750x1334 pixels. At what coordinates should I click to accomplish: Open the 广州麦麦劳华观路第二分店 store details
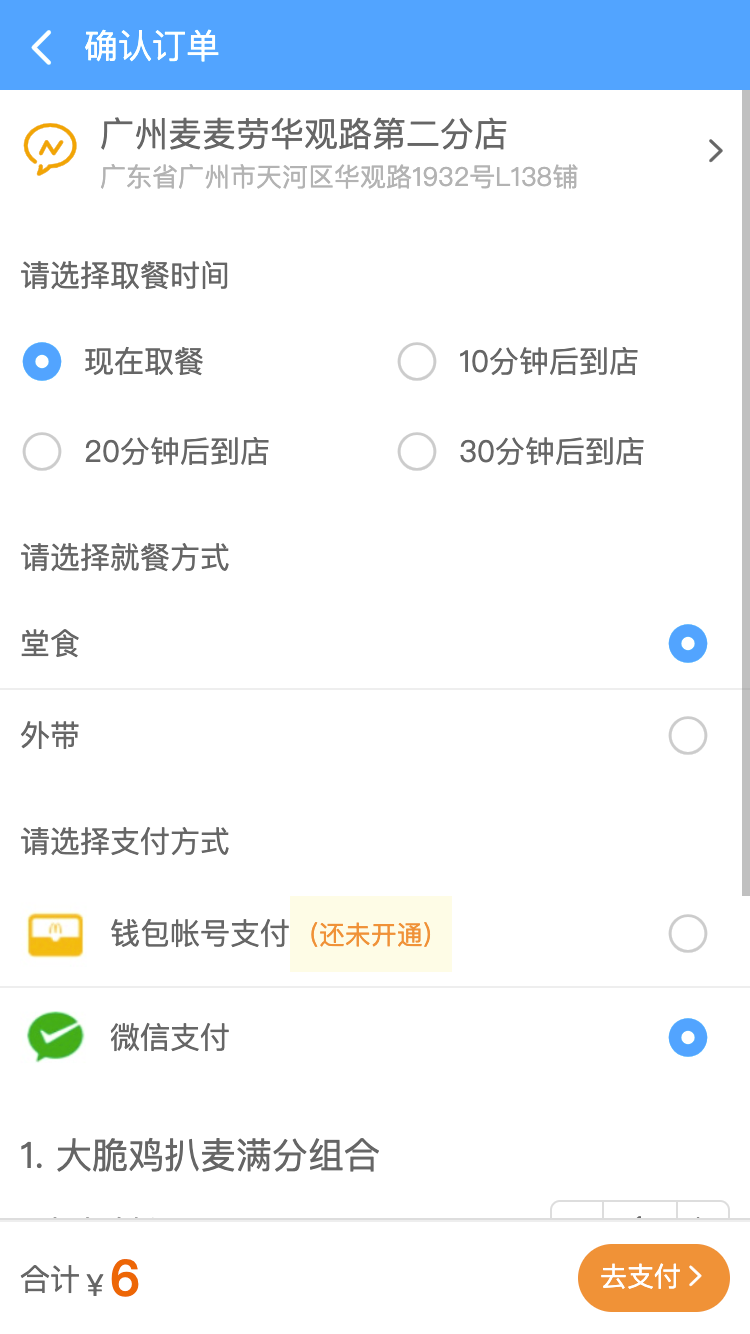375,152
